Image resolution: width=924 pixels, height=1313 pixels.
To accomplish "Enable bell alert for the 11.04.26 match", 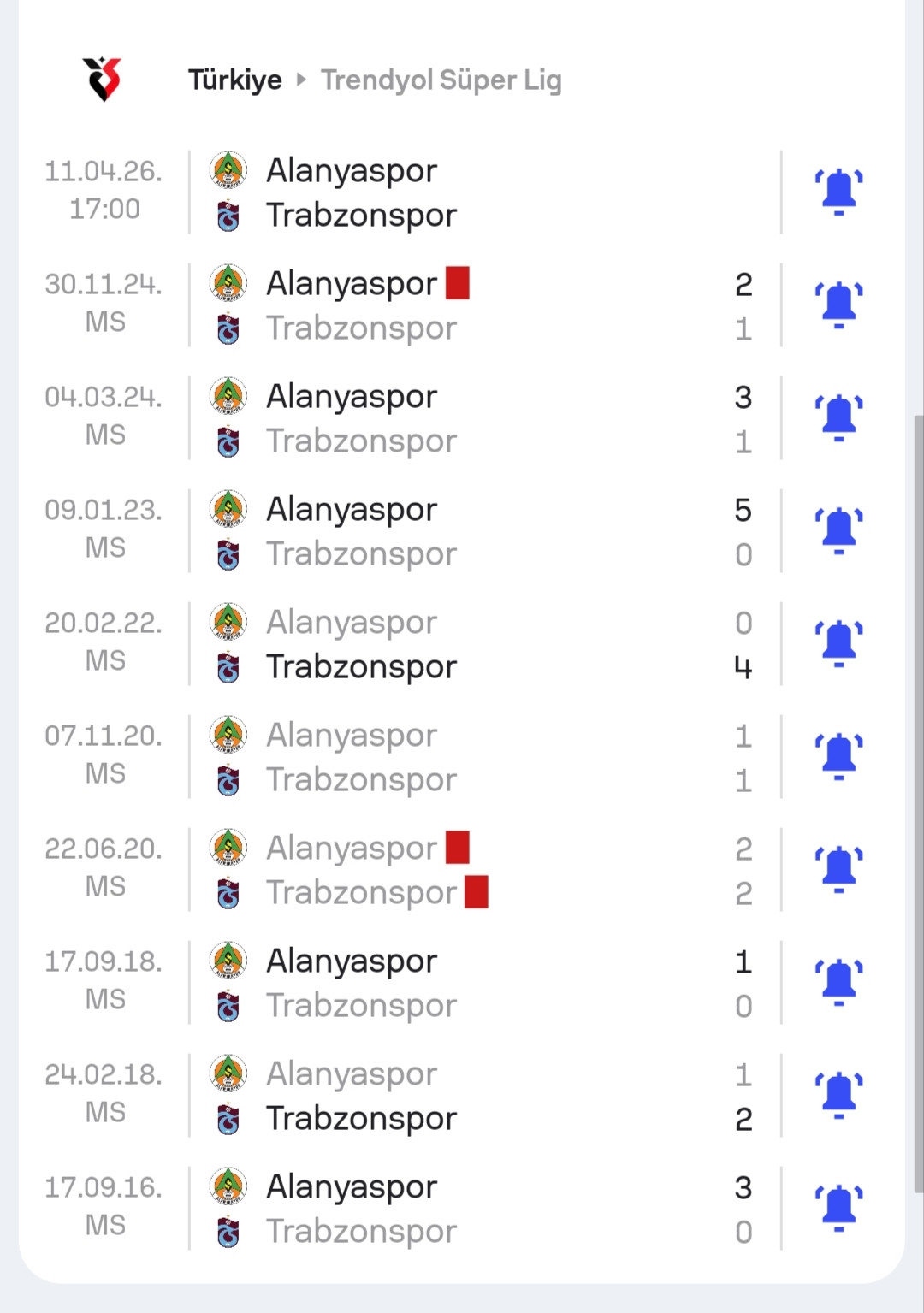I will coord(838,192).
